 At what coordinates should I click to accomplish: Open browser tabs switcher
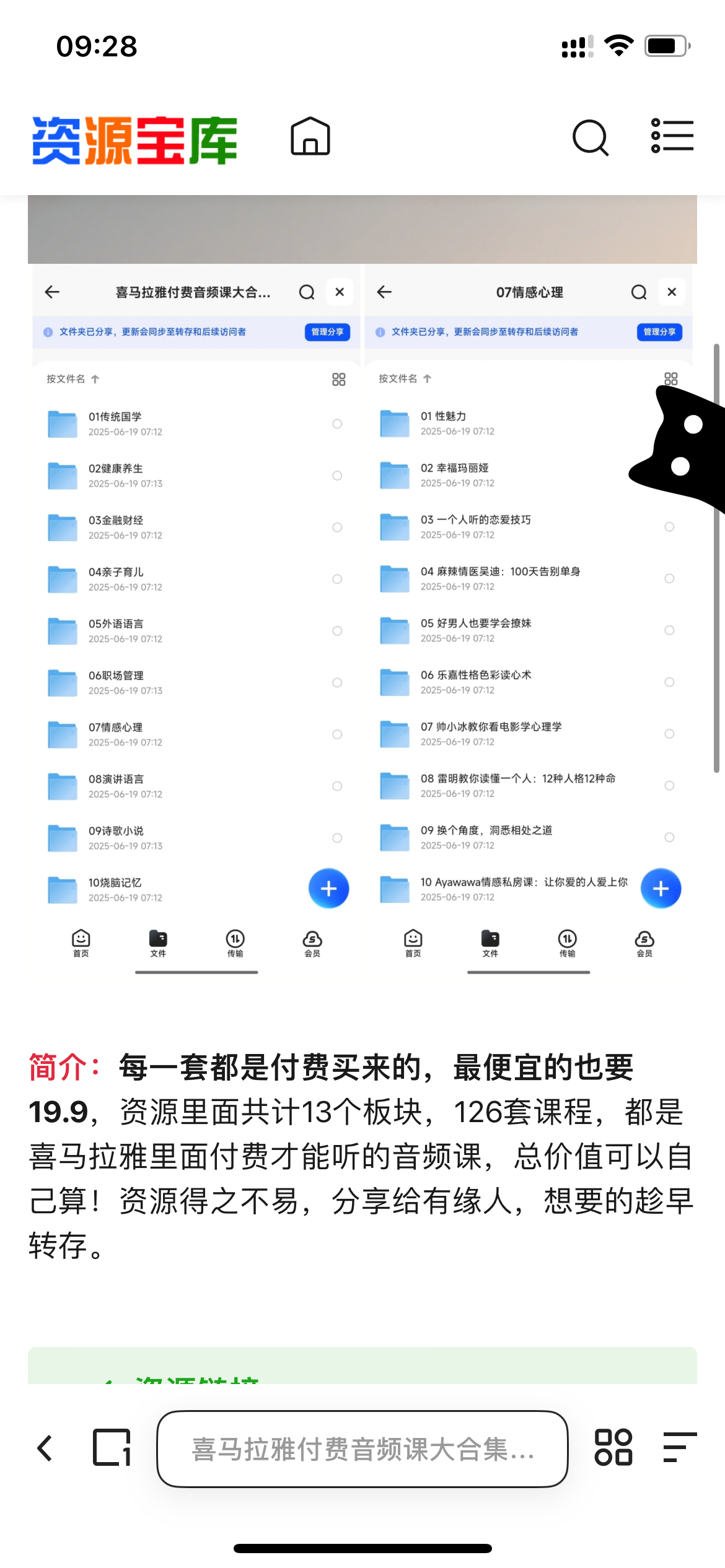[x=112, y=1448]
